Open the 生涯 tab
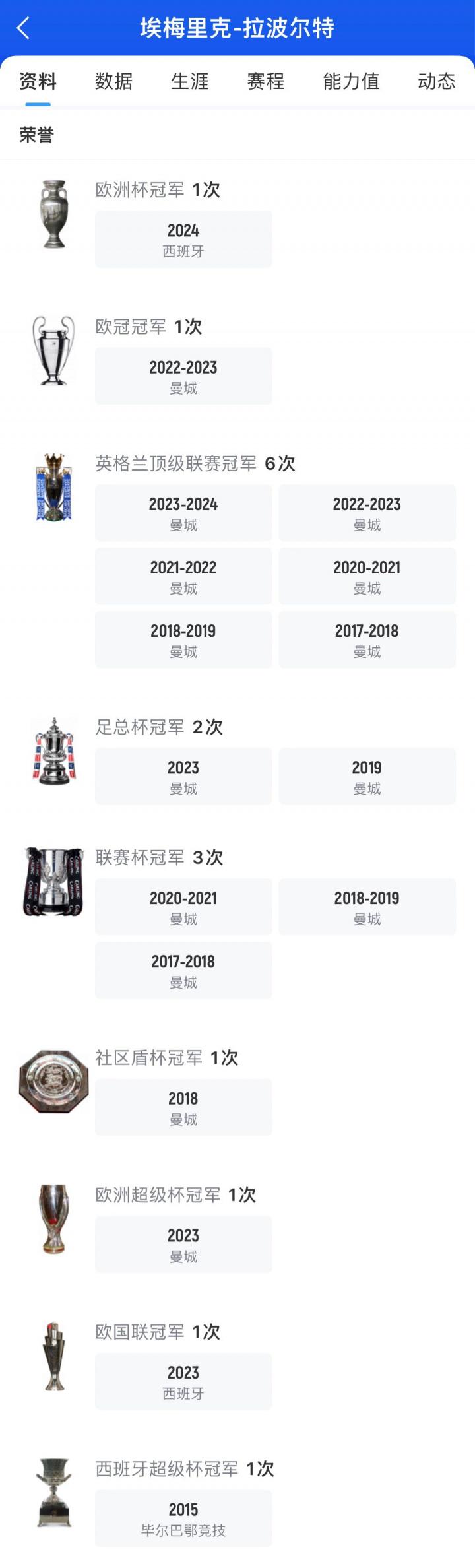The width and height of the screenshot is (475, 1568). pyautogui.click(x=189, y=81)
